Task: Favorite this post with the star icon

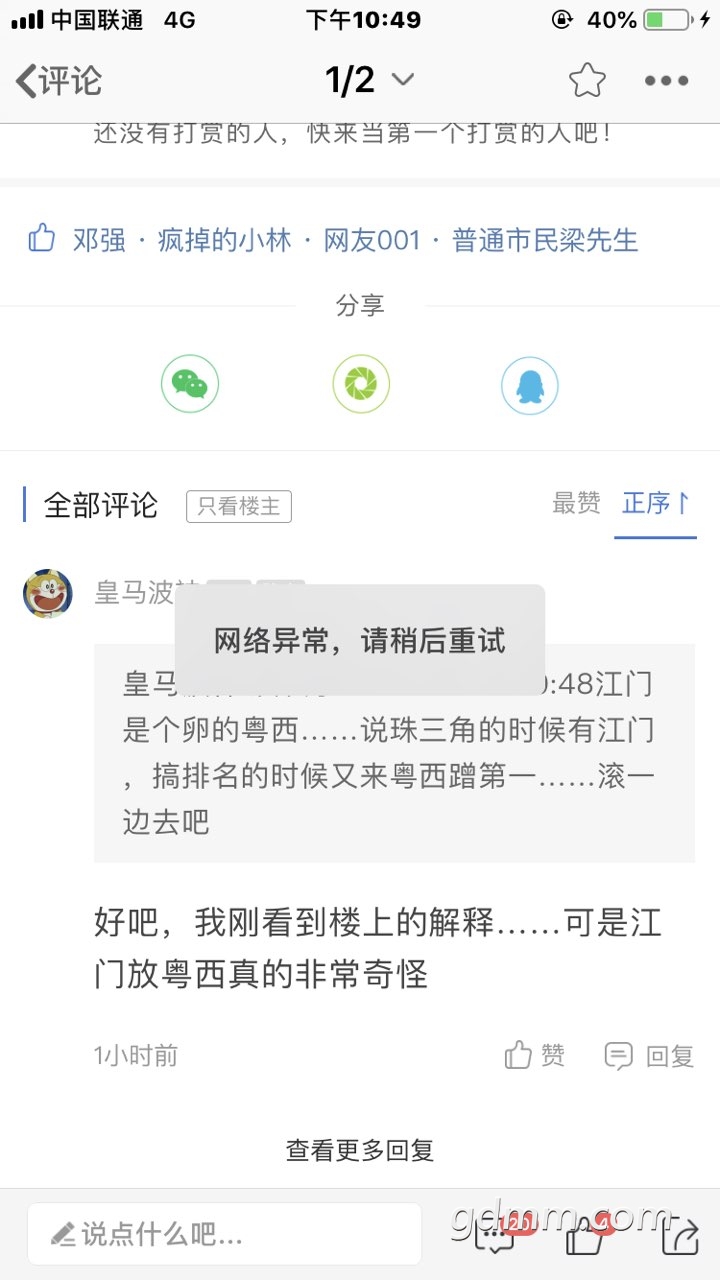Action: tap(587, 80)
